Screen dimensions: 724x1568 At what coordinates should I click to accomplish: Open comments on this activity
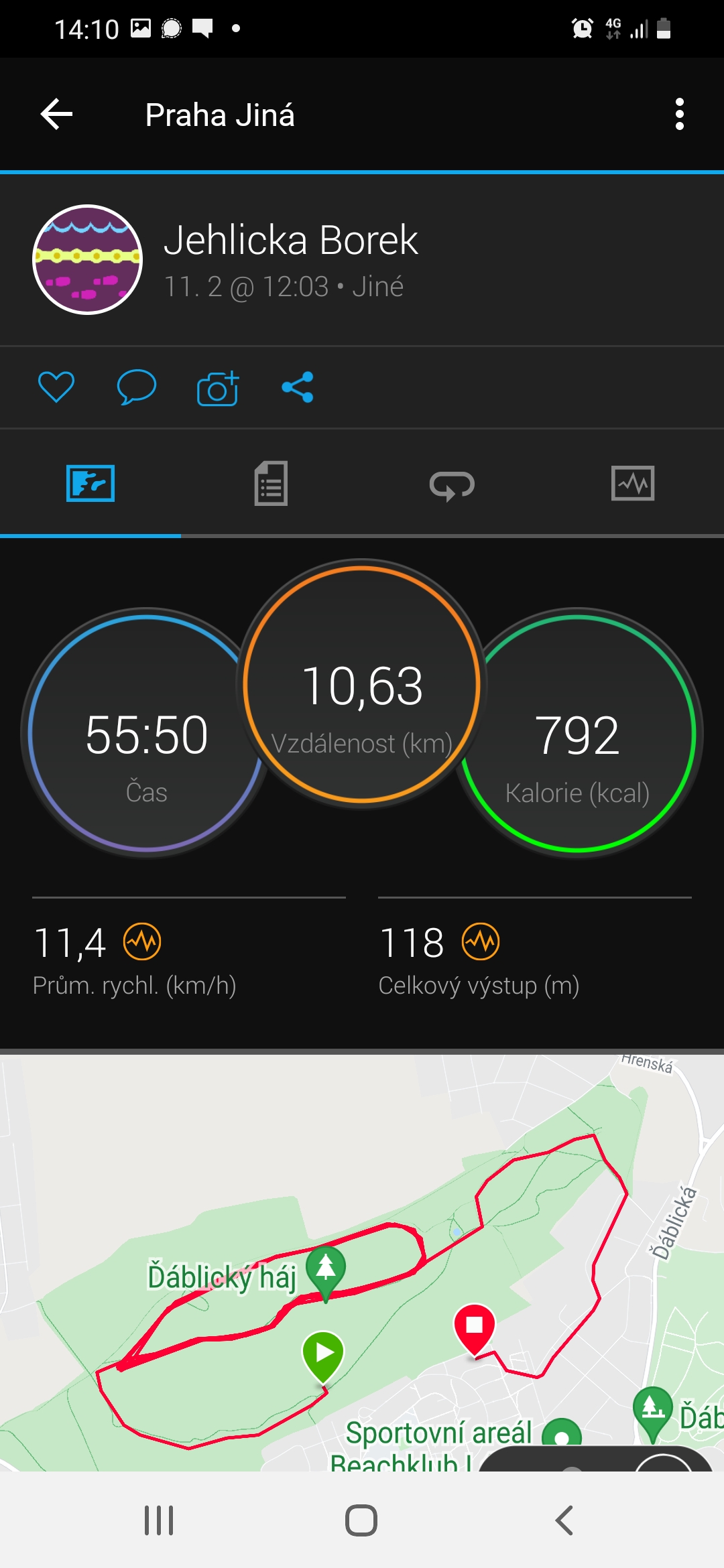(x=137, y=387)
